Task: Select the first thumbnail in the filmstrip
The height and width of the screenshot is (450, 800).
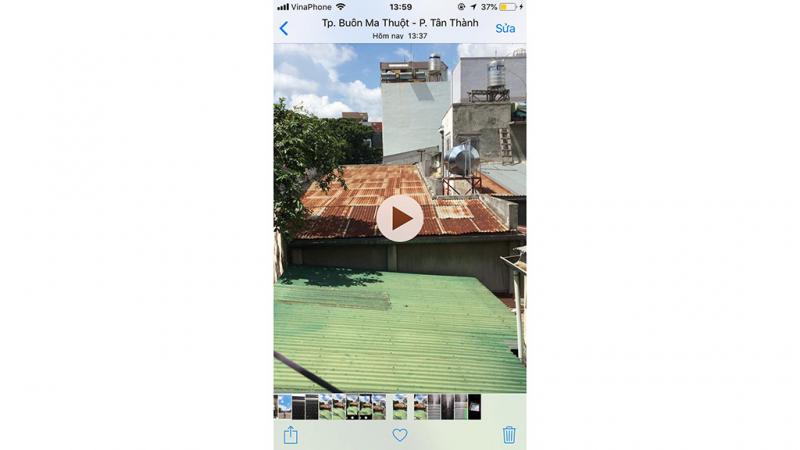Action: point(284,406)
